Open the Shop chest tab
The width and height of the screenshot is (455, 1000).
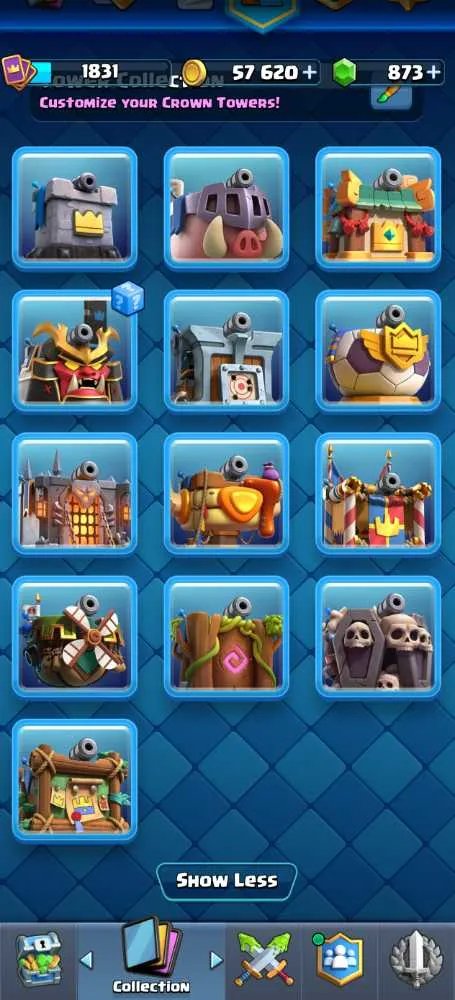38,959
